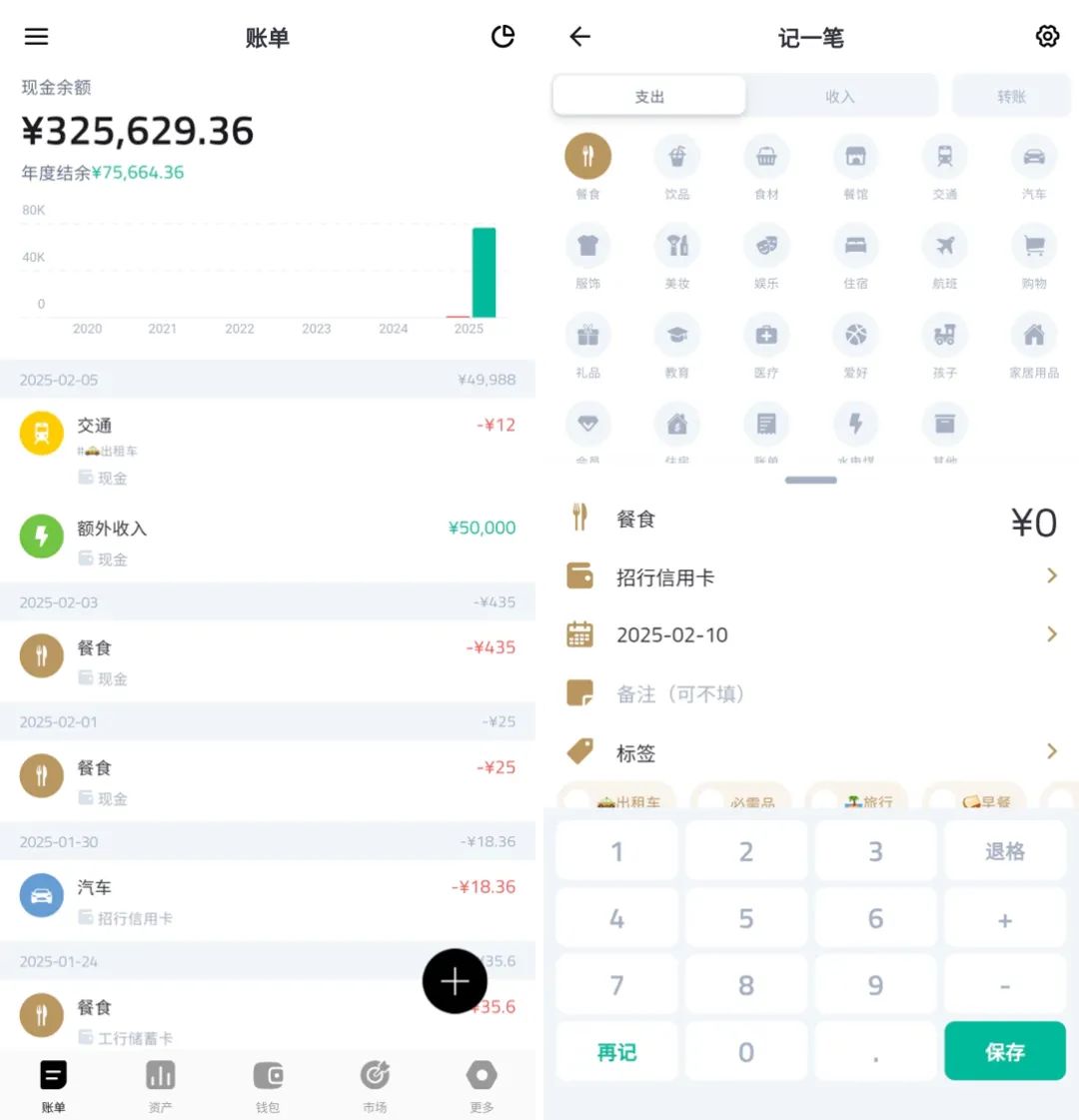
Task: Tap the 退格 backspace key
Action: (x=1004, y=851)
